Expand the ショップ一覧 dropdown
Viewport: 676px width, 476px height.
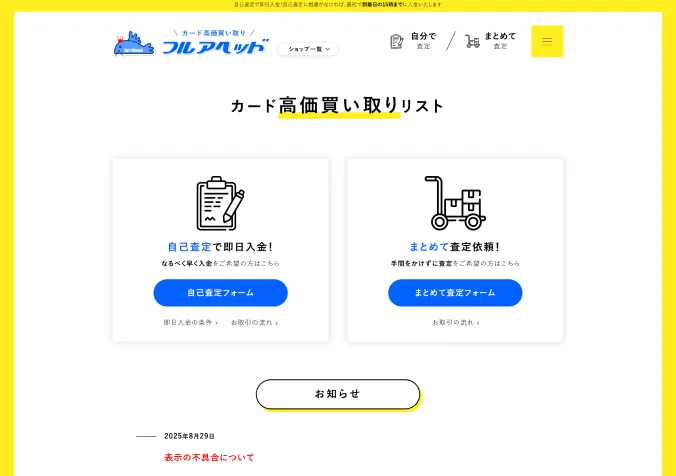(308, 48)
